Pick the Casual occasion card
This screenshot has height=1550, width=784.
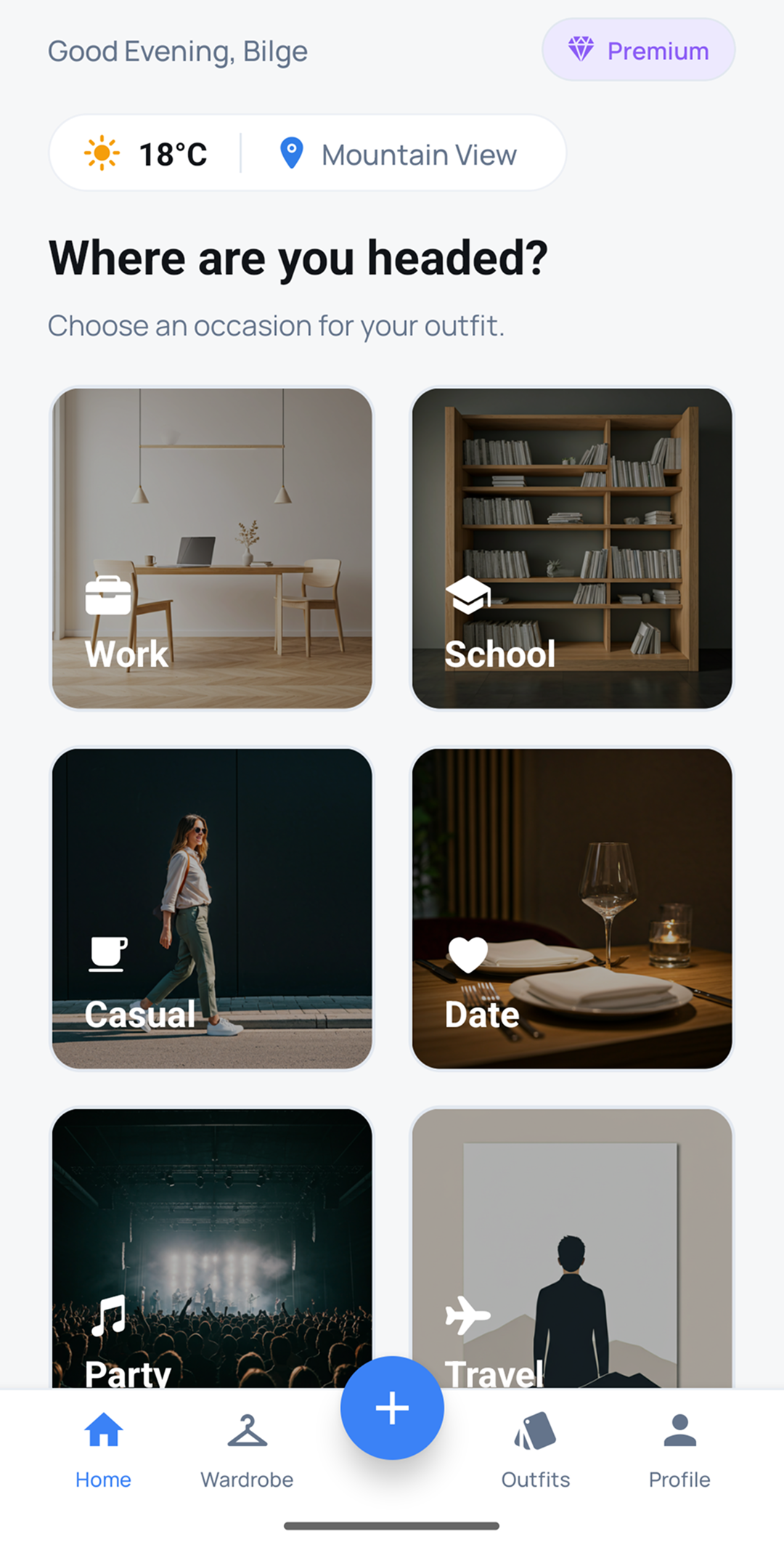[211, 909]
